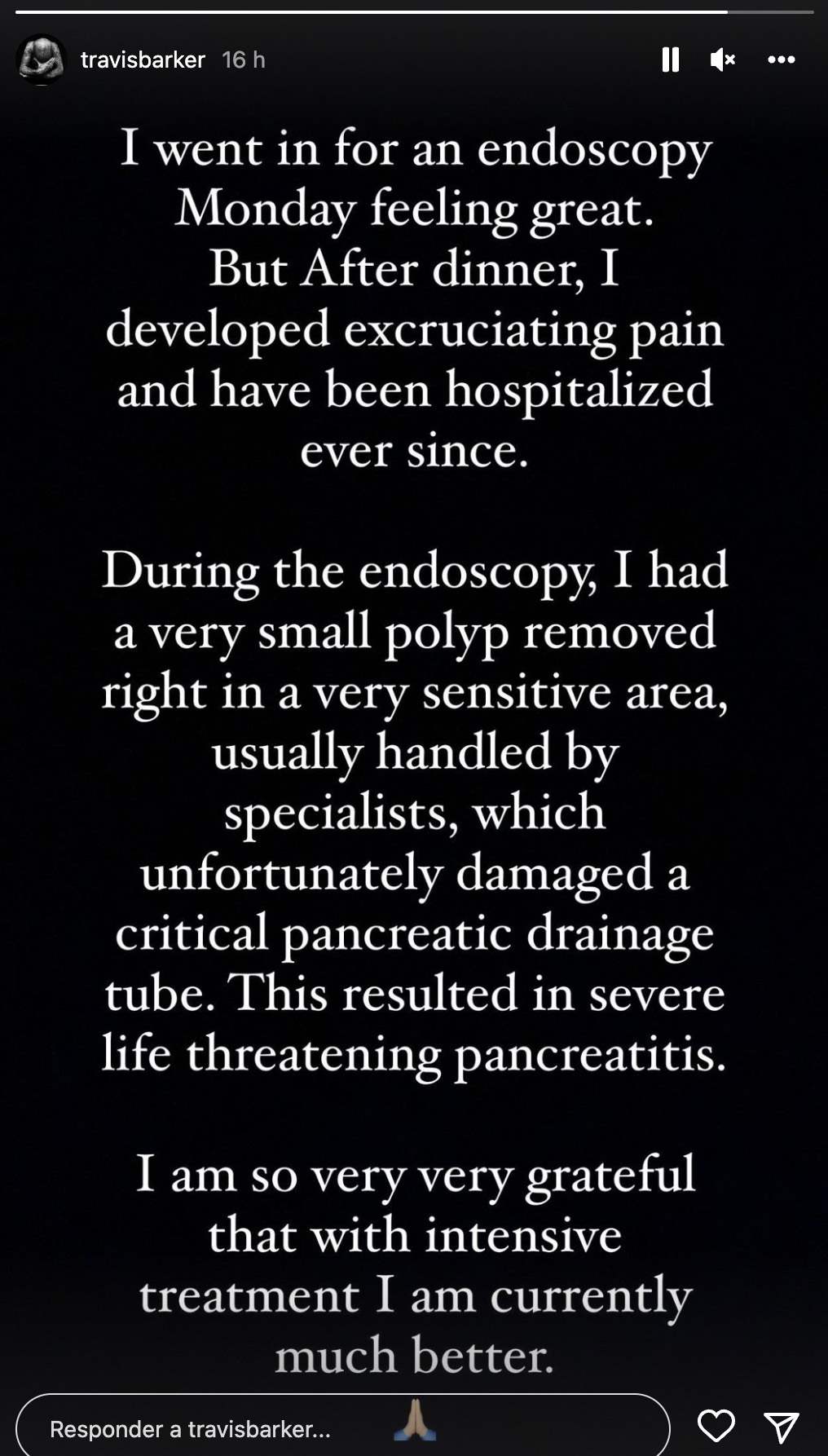Image resolution: width=828 pixels, height=1456 pixels.
Task: Pause the story playback
Action: click(670, 60)
